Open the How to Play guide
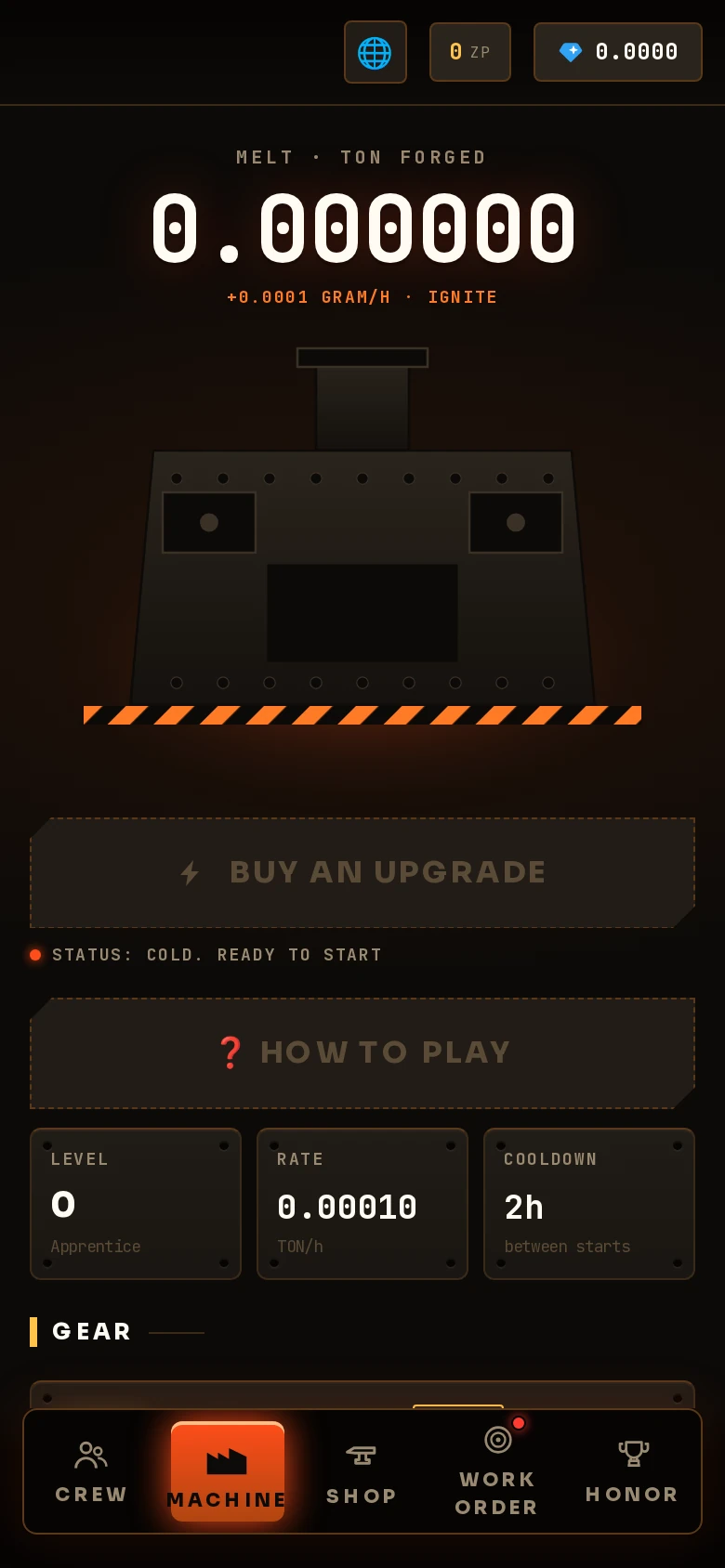The height and width of the screenshot is (1568, 725). (362, 1052)
